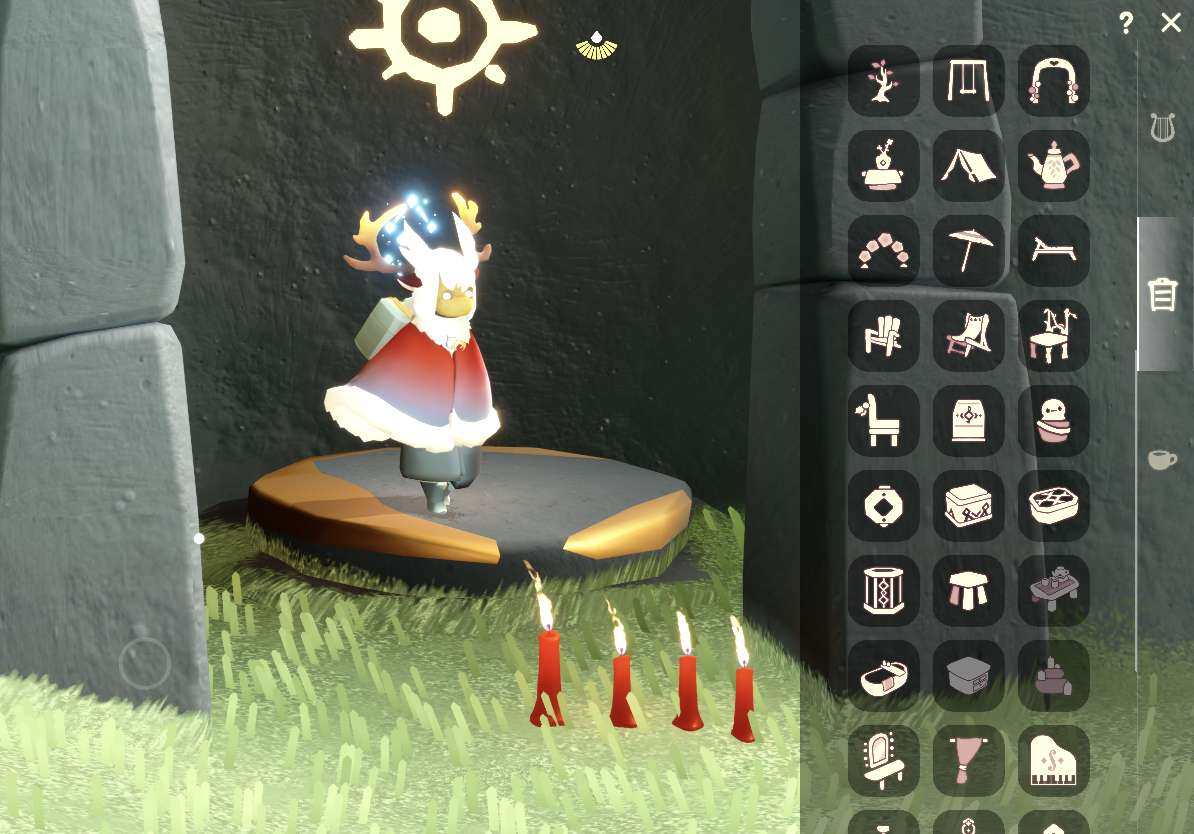Choose the tea table set prop

pyautogui.click(x=1053, y=590)
